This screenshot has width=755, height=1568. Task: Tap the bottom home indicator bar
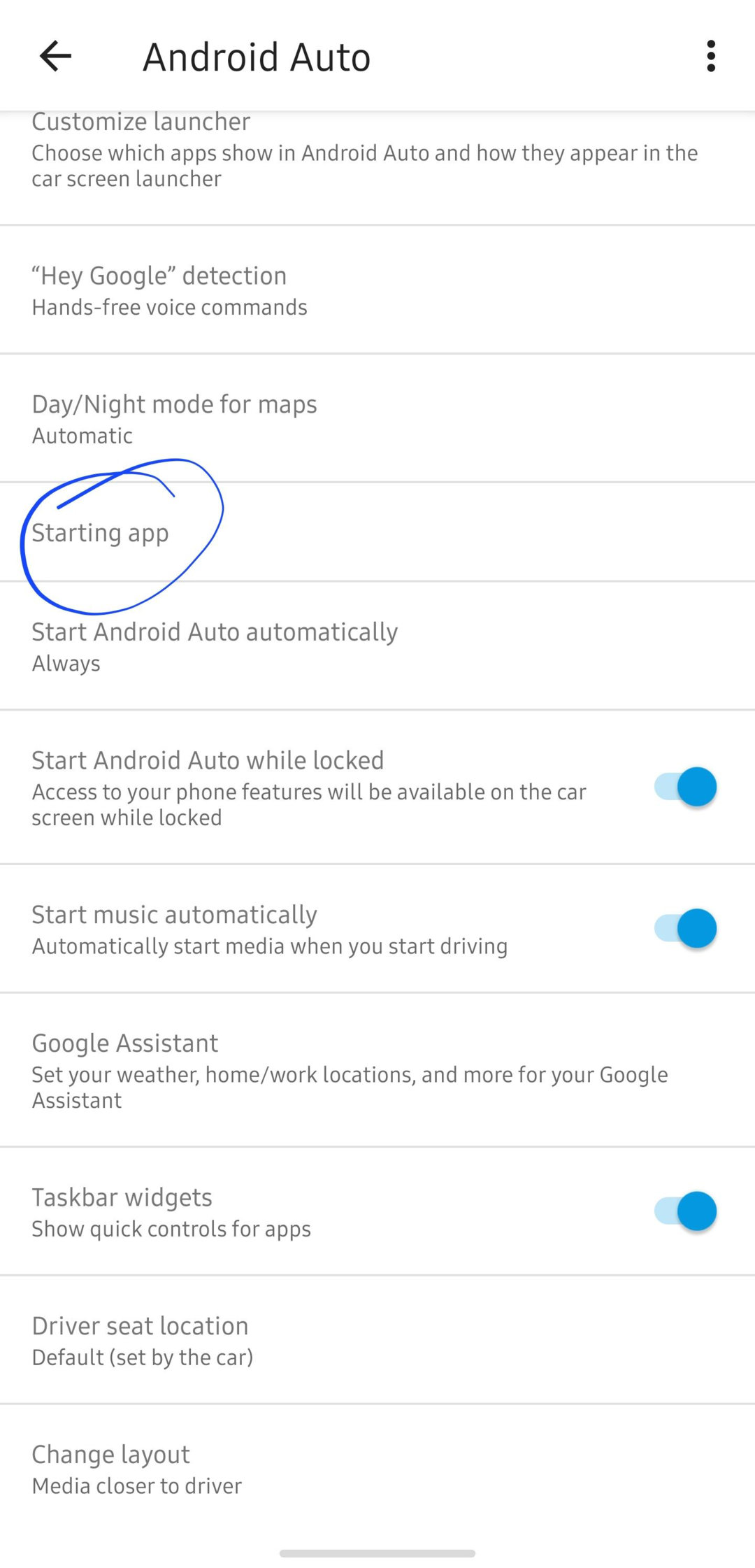[x=377, y=1551]
